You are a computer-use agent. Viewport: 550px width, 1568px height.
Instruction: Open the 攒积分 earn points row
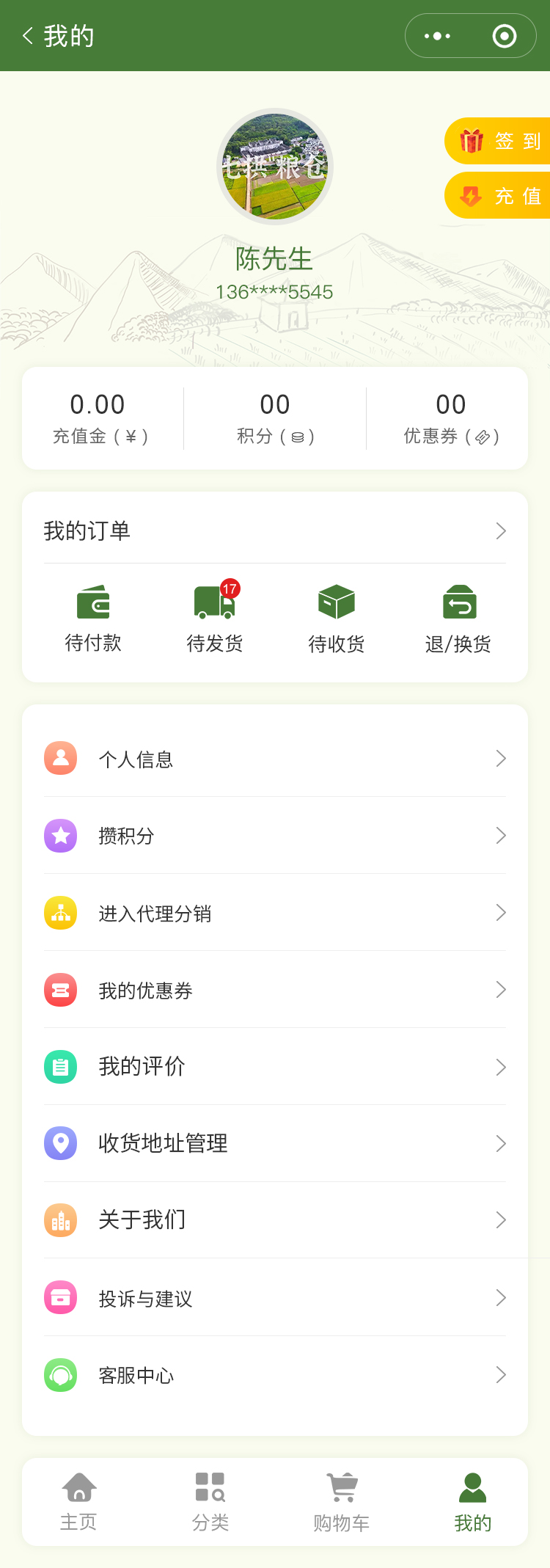[x=274, y=836]
